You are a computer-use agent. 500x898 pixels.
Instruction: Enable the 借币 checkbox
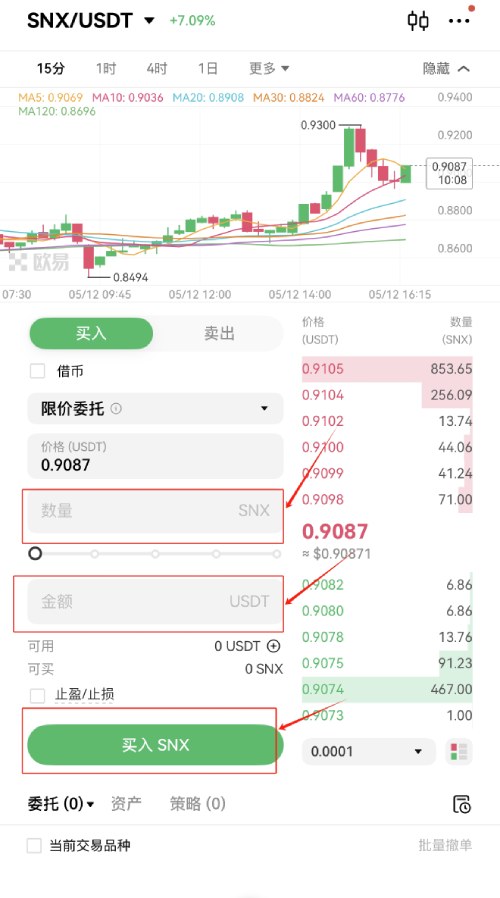tap(37, 371)
